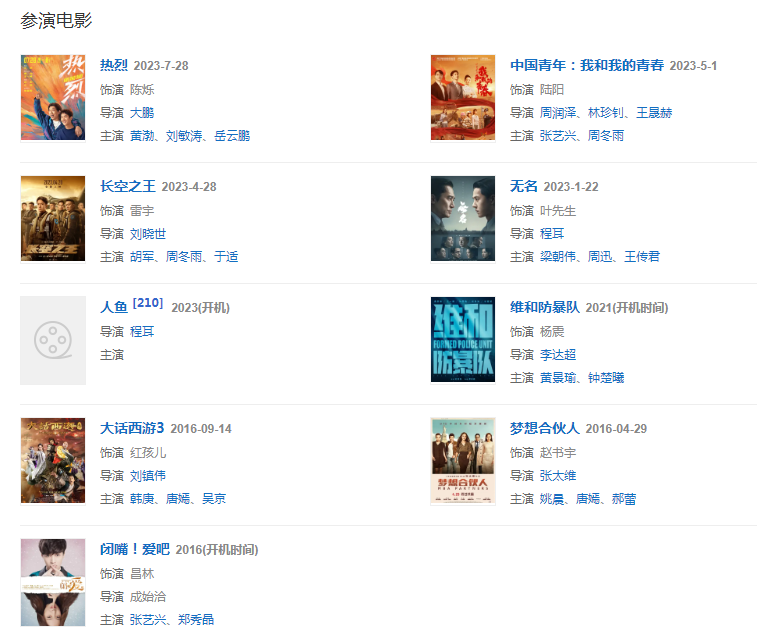Open 中国青年：我和我的青春 movie link
Screen dimensions: 757x644
[586, 66]
